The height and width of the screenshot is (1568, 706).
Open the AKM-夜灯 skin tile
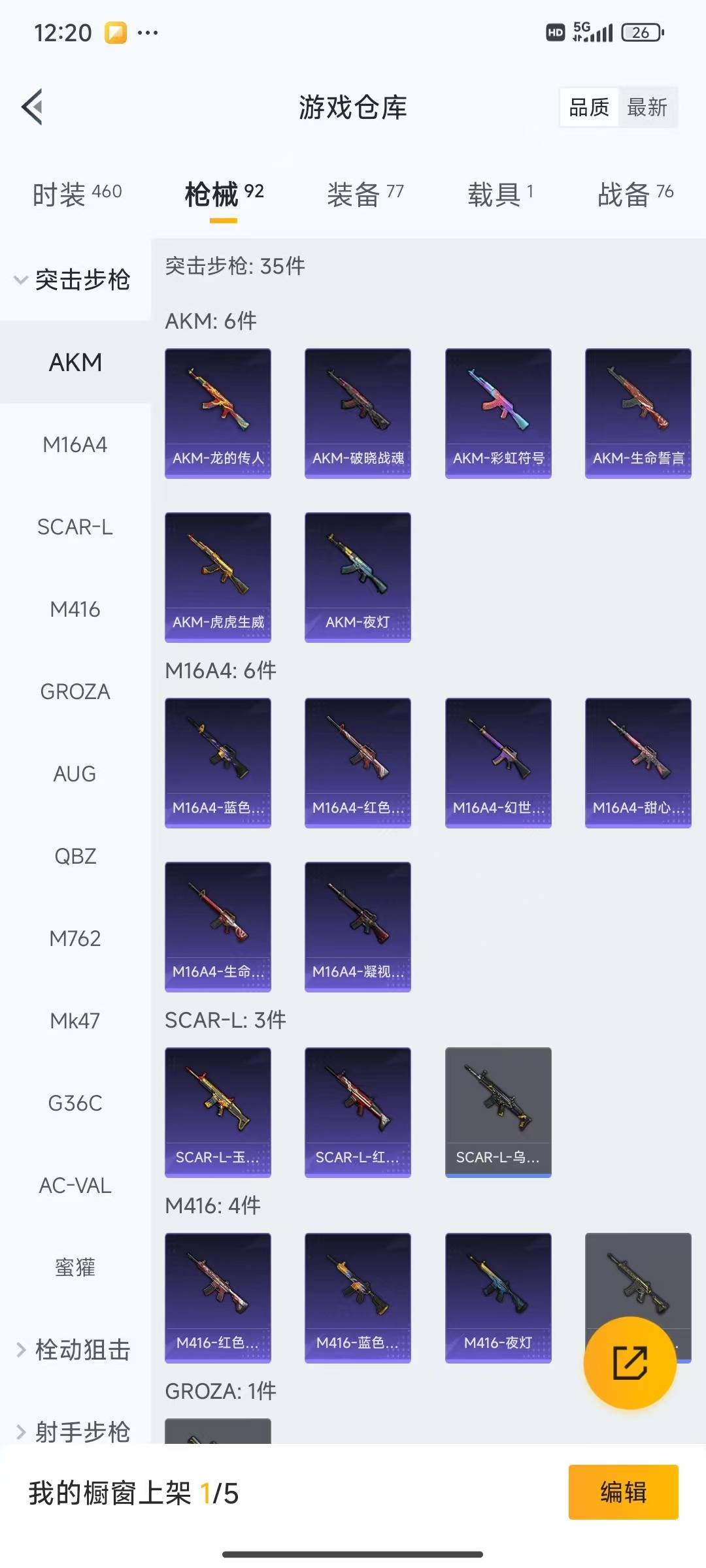pos(358,577)
